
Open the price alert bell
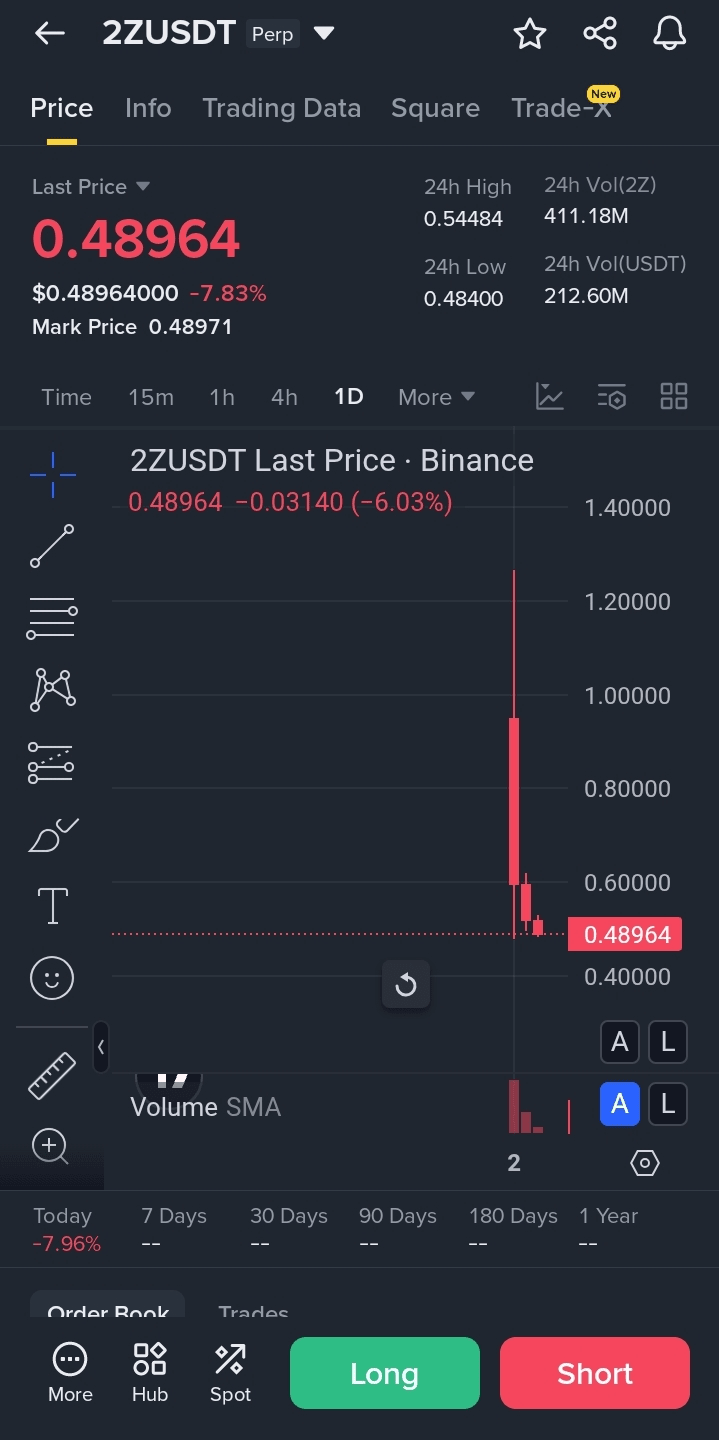point(669,34)
